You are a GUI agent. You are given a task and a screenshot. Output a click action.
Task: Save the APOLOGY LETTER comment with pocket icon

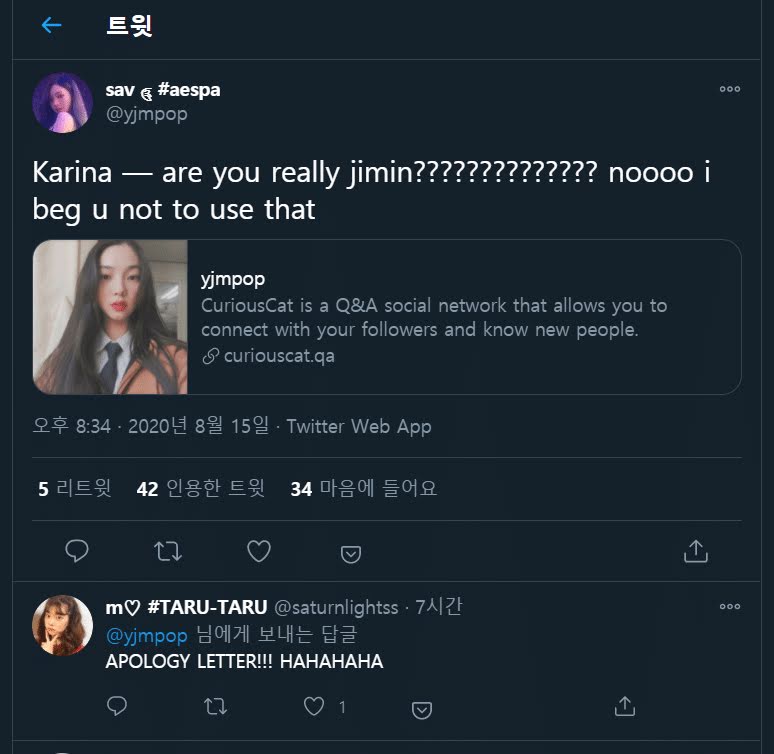tap(422, 710)
